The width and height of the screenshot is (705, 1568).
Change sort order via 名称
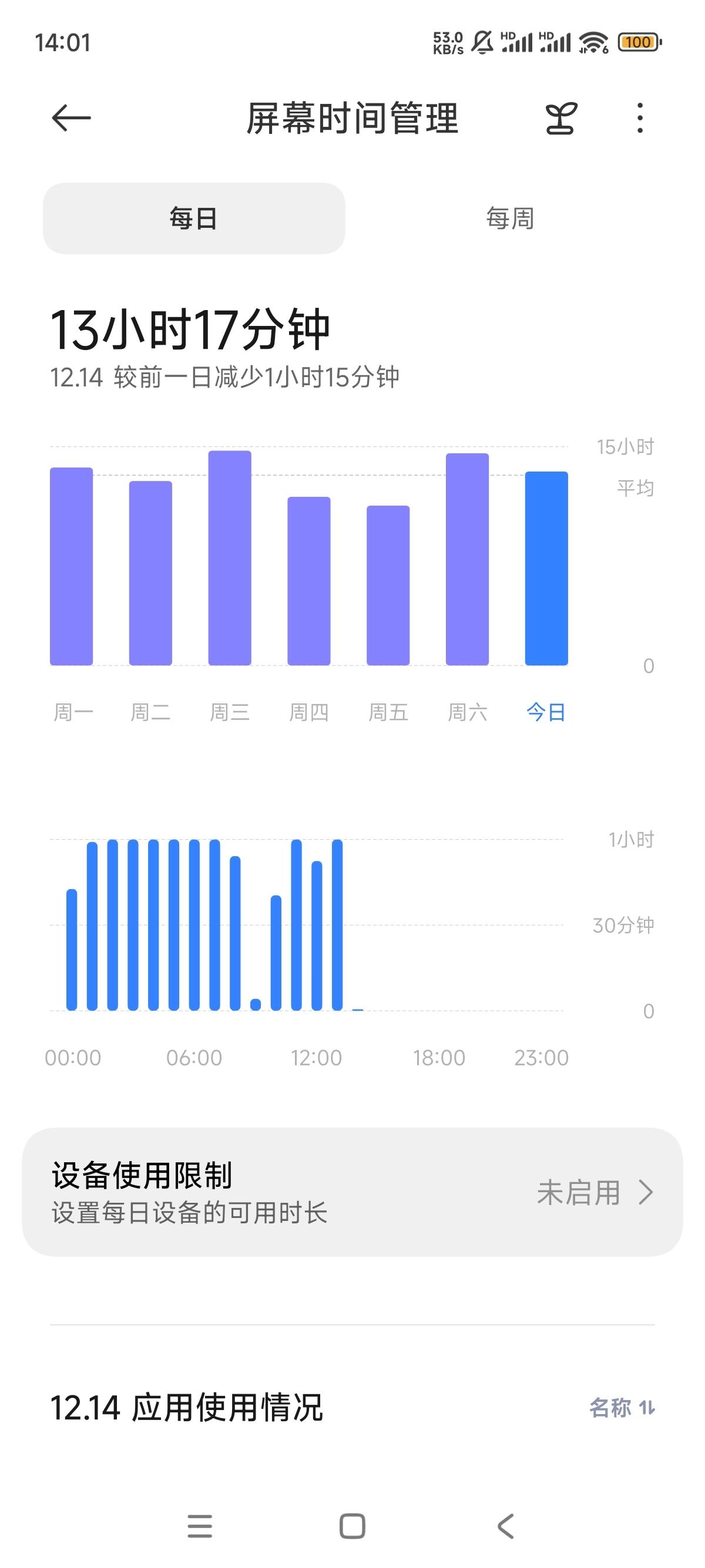coord(622,1408)
